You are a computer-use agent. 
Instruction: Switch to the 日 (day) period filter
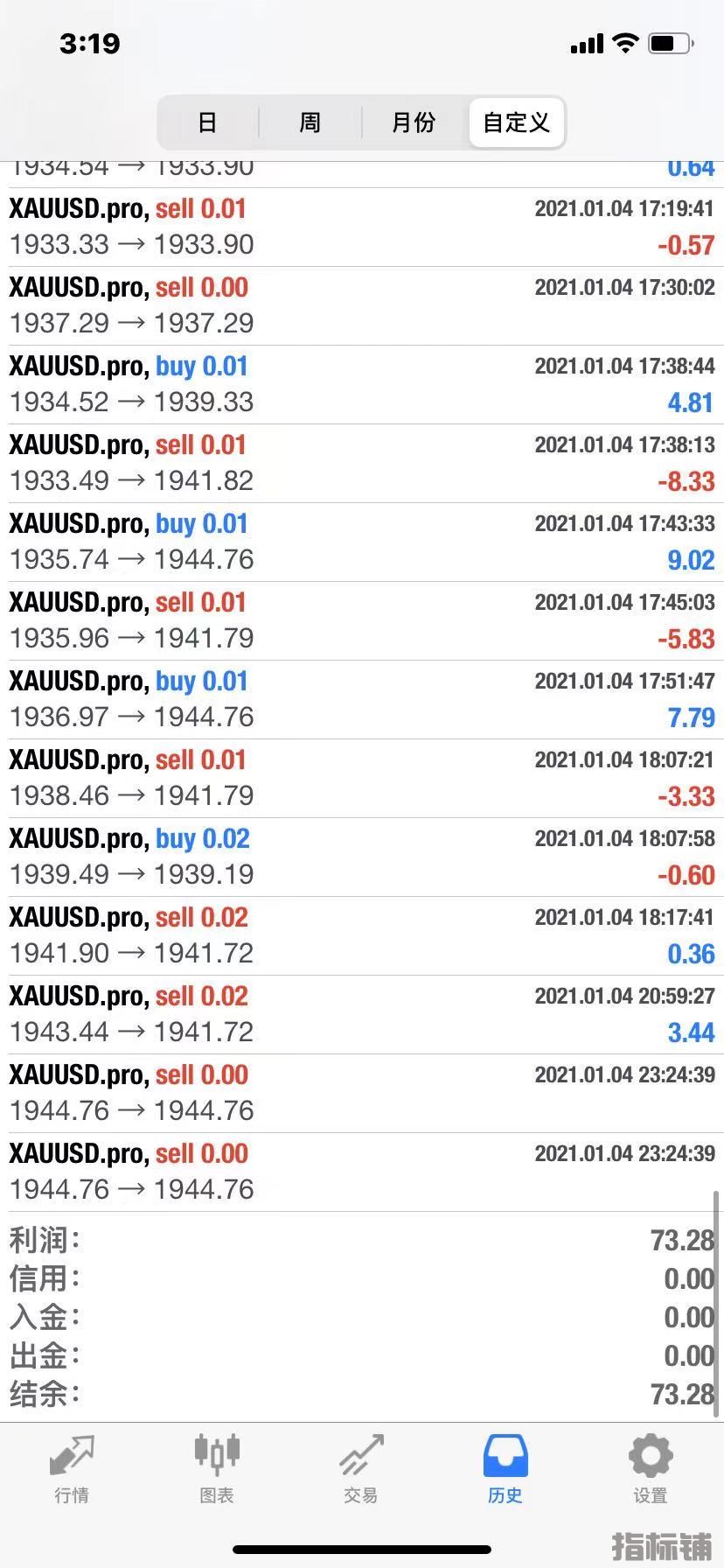pyautogui.click(x=207, y=122)
